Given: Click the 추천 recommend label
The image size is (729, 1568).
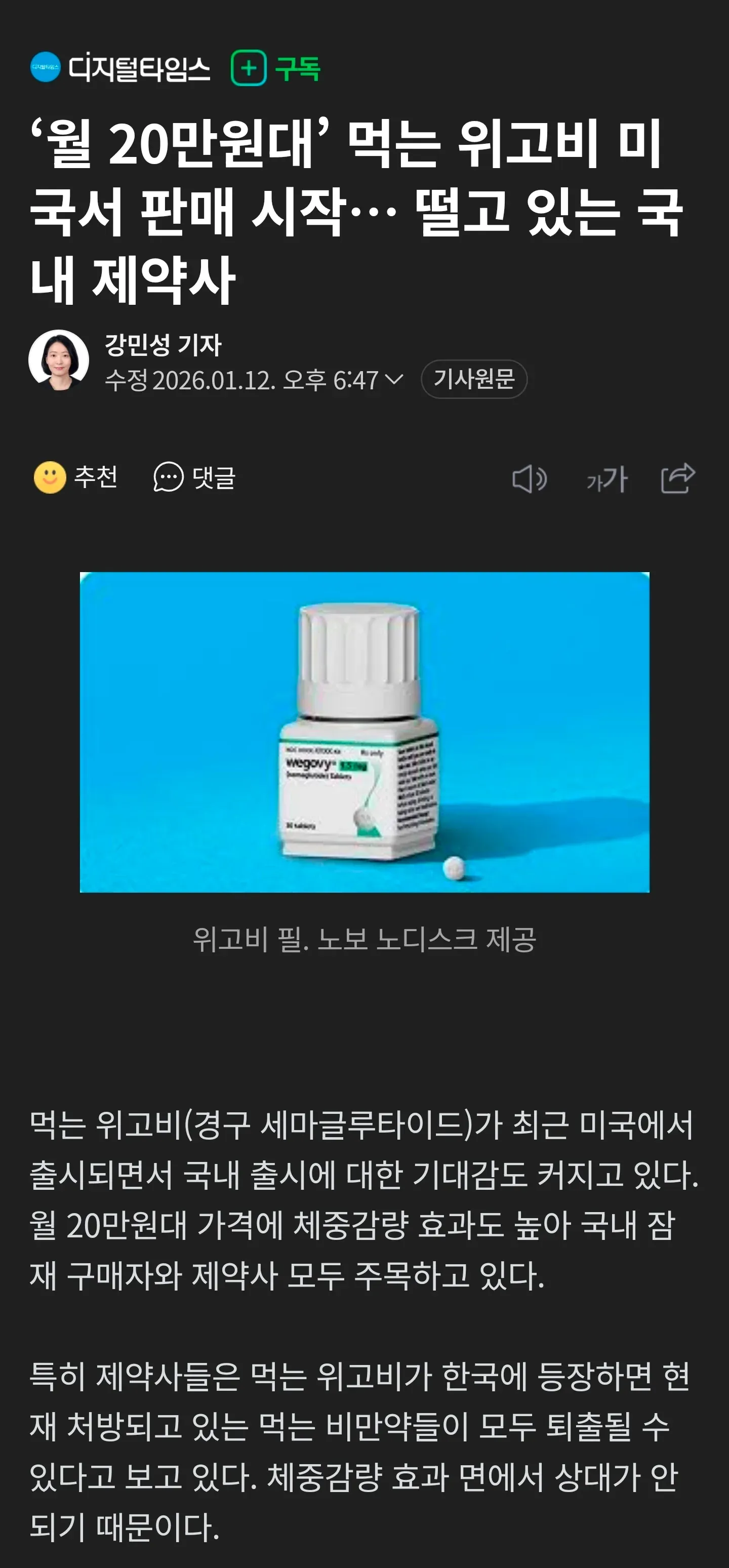Looking at the screenshot, I should [96, 479].
